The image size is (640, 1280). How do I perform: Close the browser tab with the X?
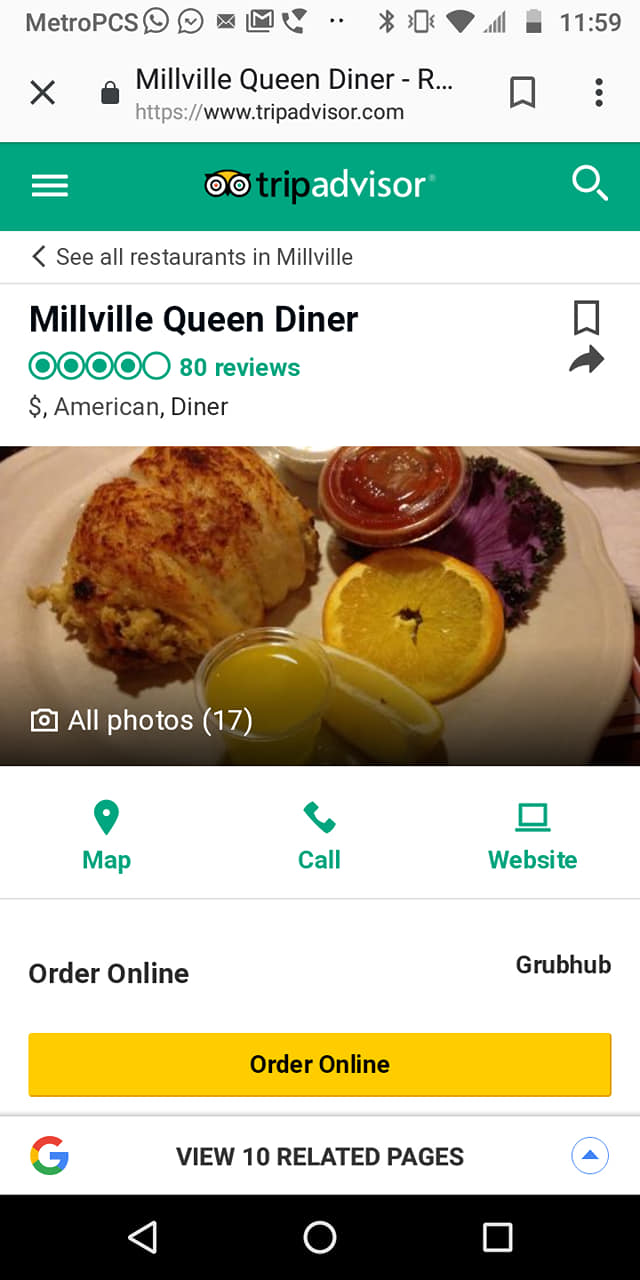[x=42, y=93]
